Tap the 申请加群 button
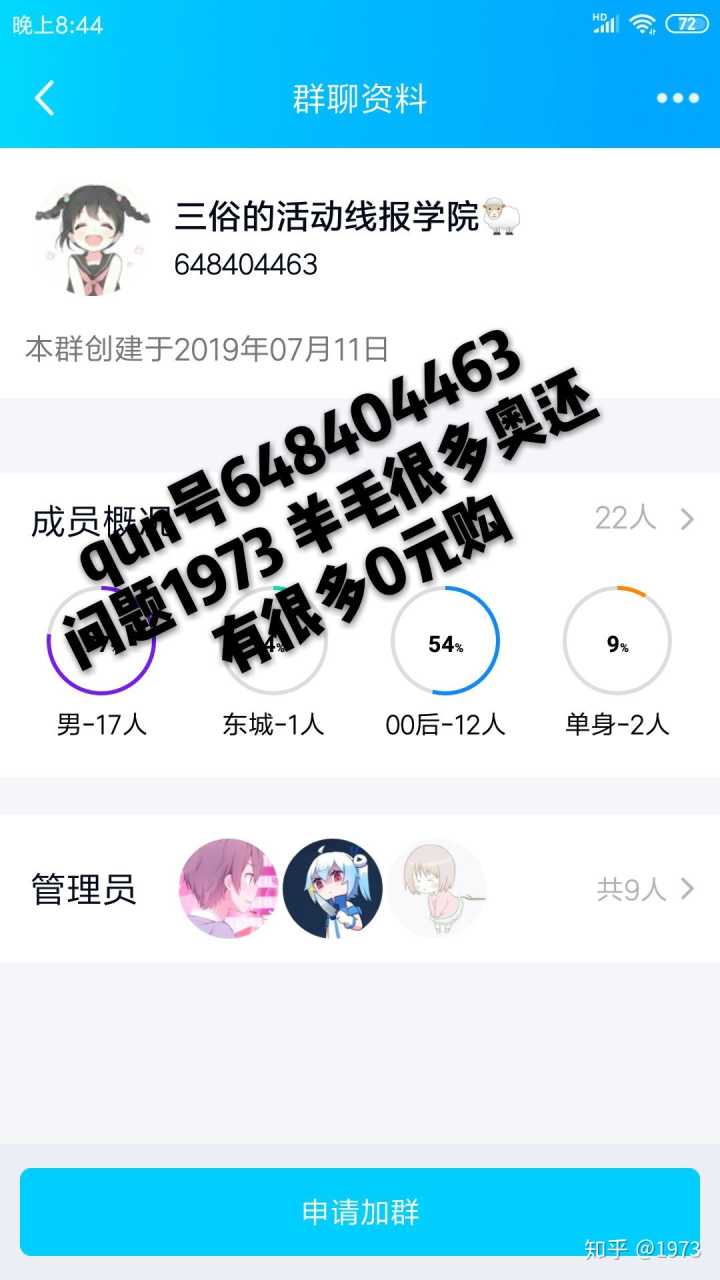 pyautogui.click(x=360, y=1212)
